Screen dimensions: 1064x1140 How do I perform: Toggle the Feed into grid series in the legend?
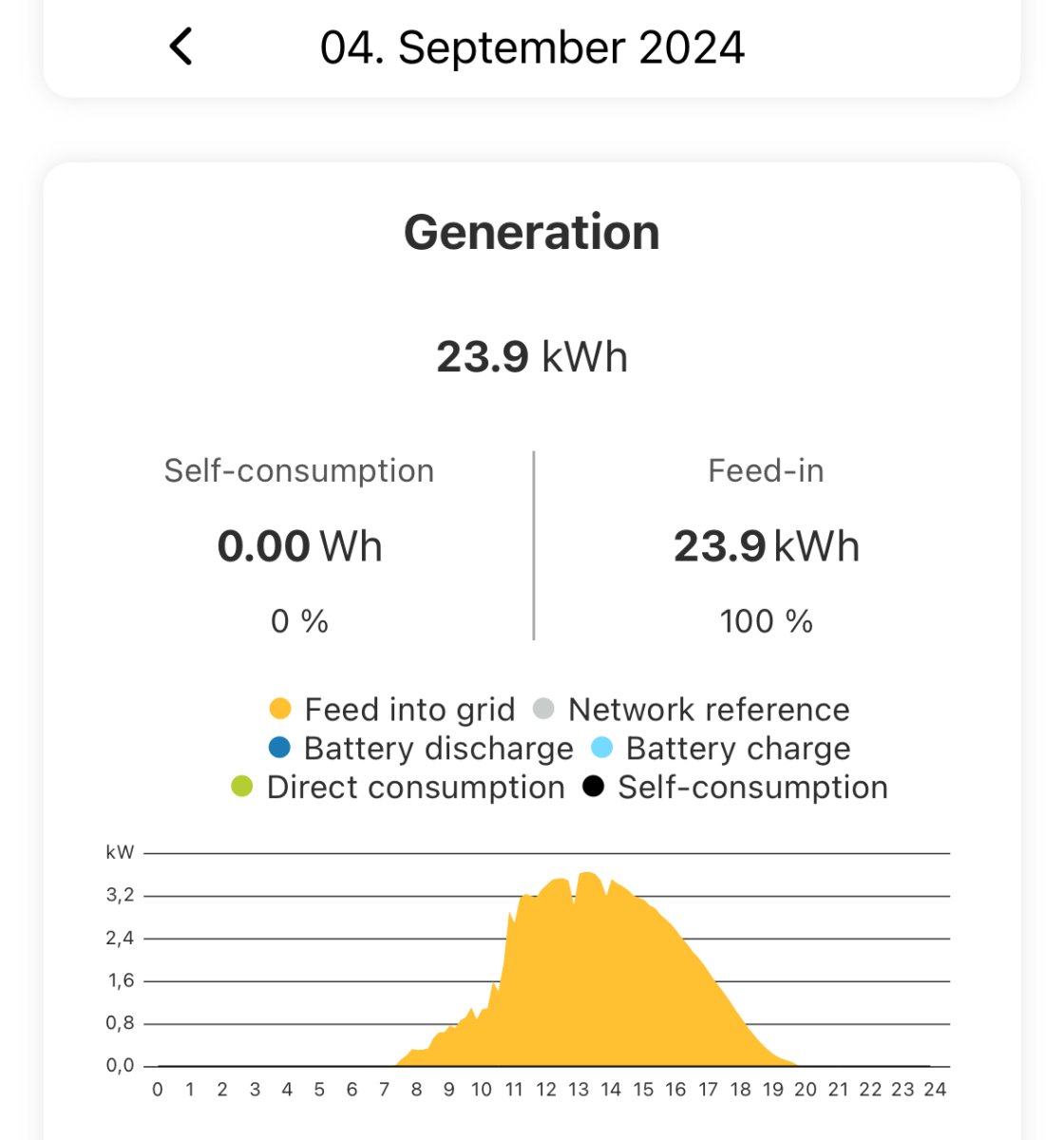[392, 710]
